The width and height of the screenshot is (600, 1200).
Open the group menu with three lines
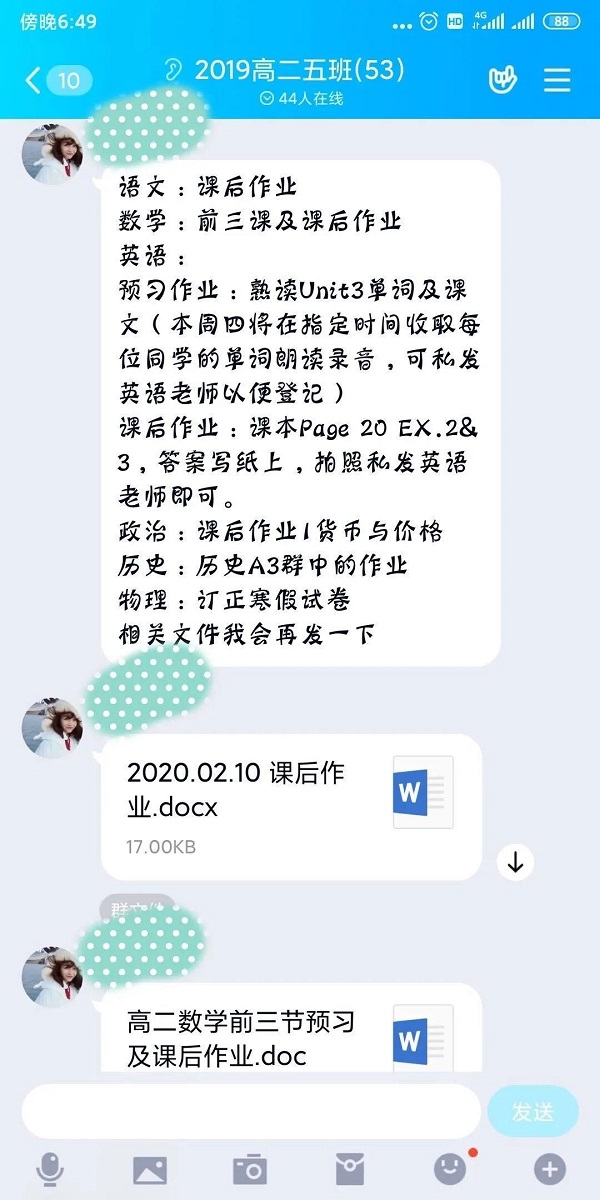(x=557, y=80)
